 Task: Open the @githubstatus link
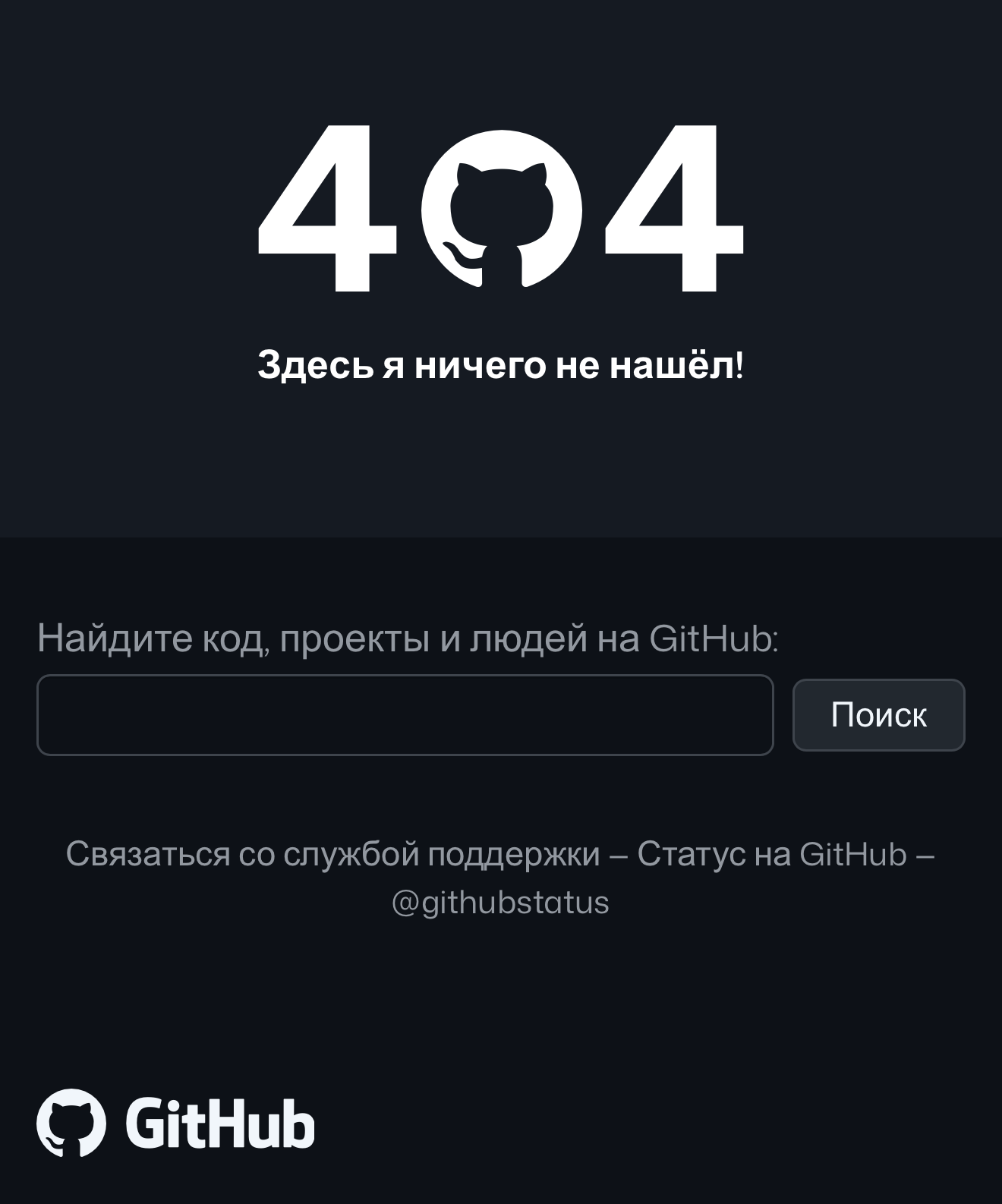pyautogui.click(x=500, y=903)
